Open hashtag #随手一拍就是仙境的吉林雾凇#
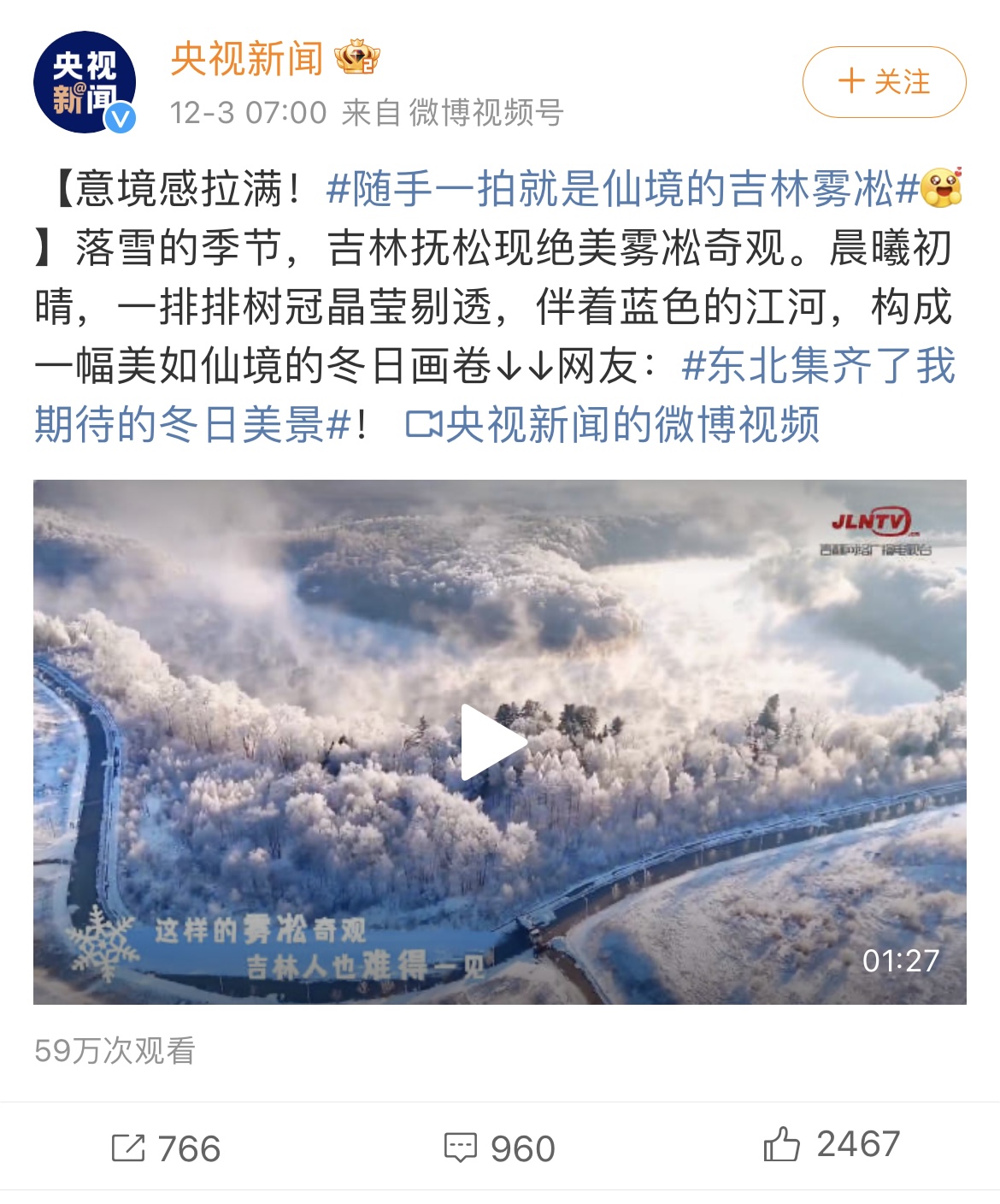This screenshot has height=1204, width=1000. 622,189
